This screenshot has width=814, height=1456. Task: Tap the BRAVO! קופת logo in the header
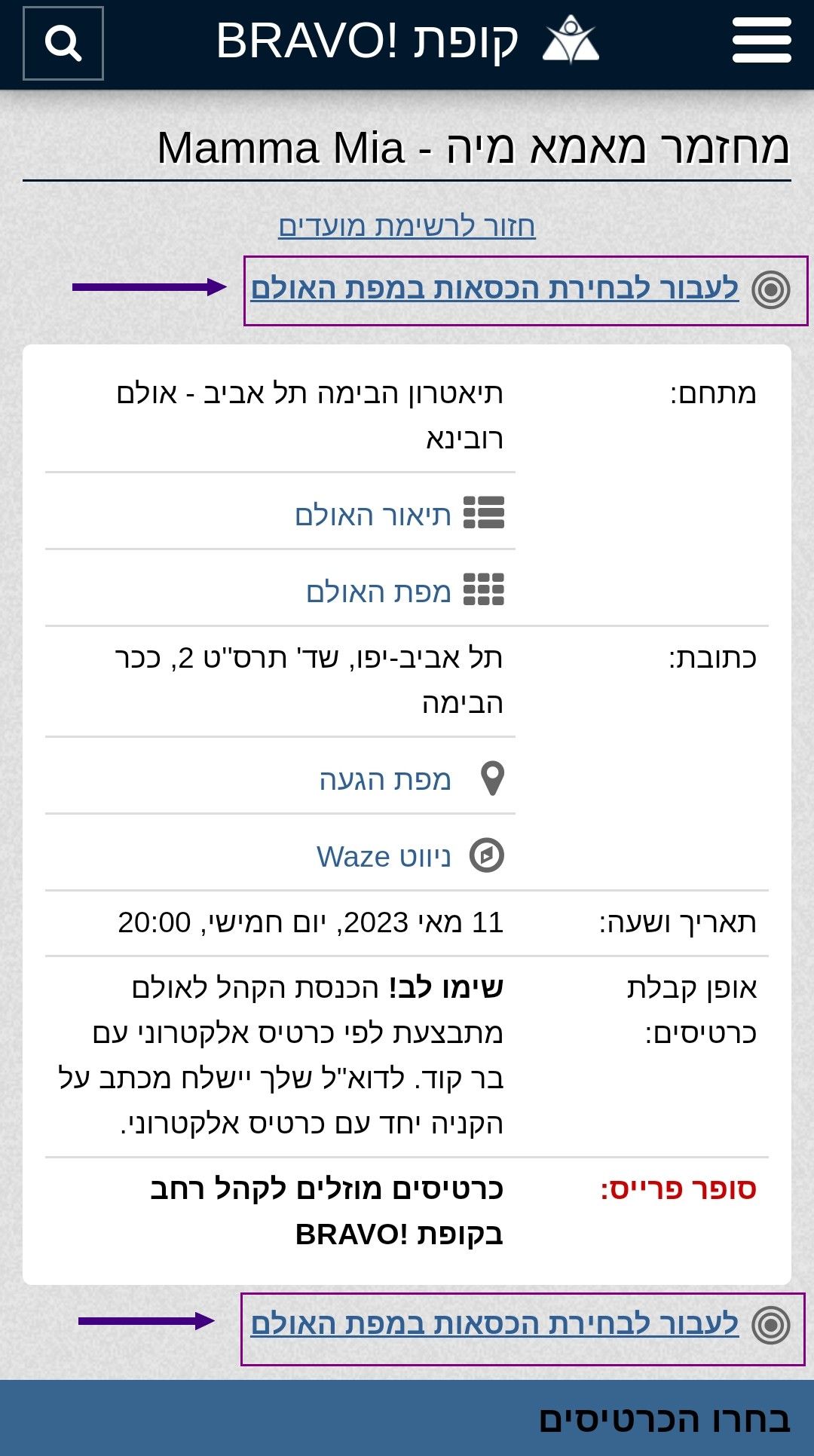(407, 41)
